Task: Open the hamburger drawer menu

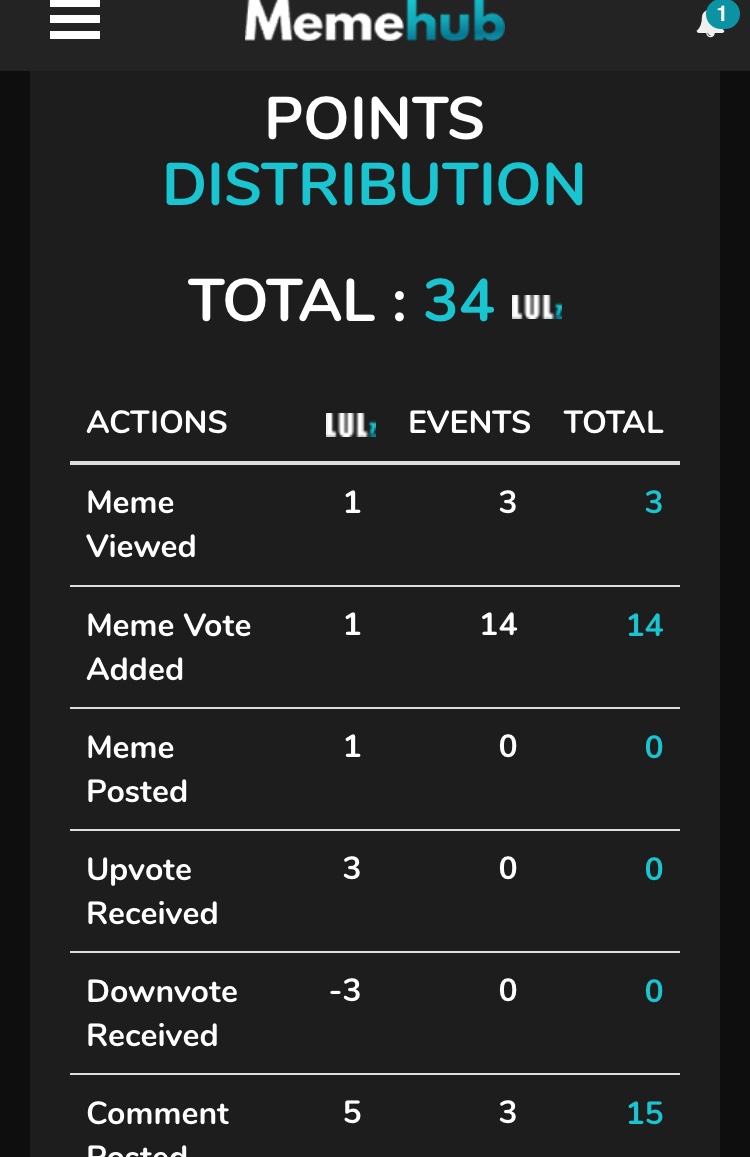Action: (75, 20)
